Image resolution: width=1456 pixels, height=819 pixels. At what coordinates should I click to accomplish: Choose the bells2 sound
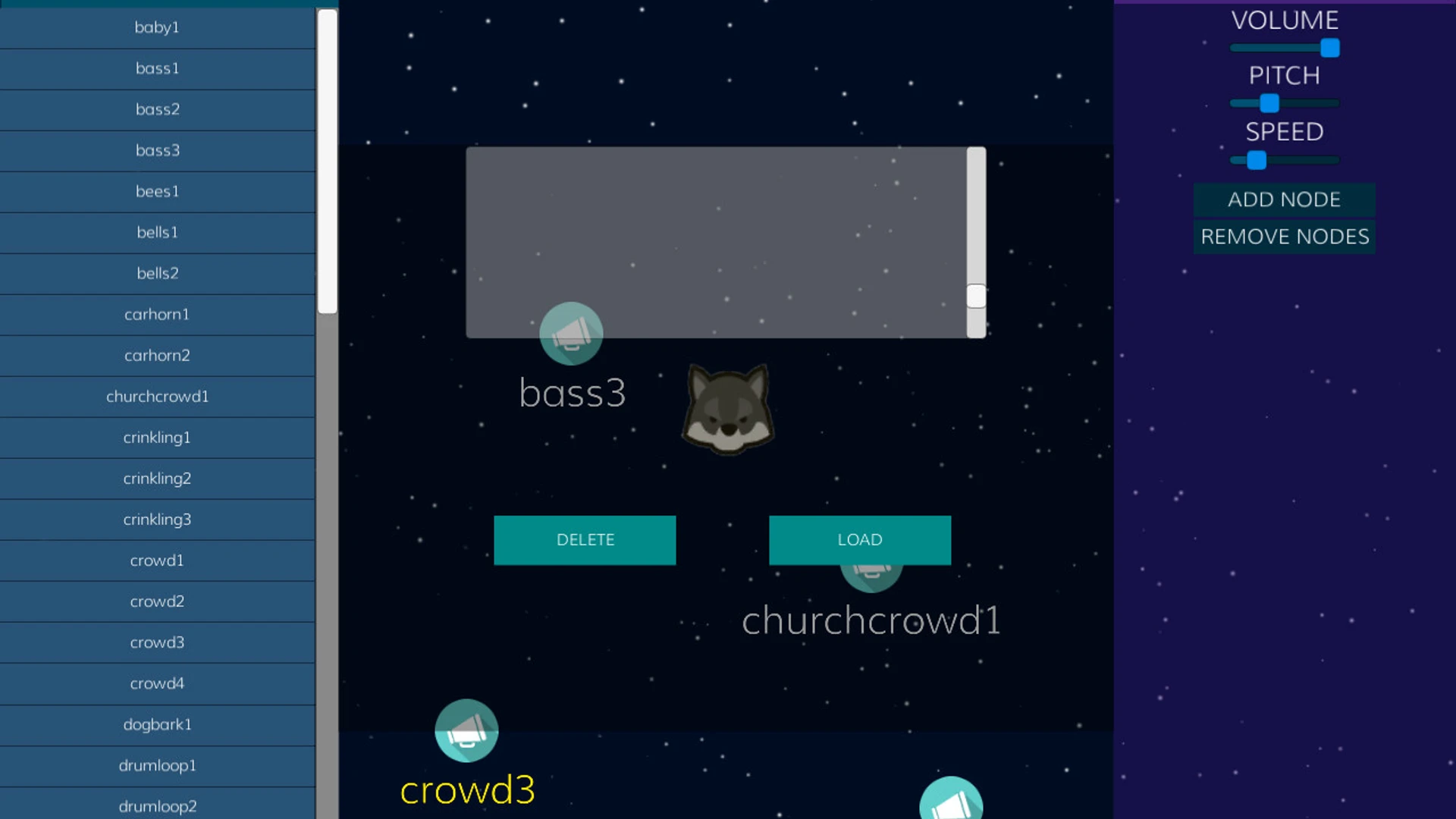tap(157, 273)
